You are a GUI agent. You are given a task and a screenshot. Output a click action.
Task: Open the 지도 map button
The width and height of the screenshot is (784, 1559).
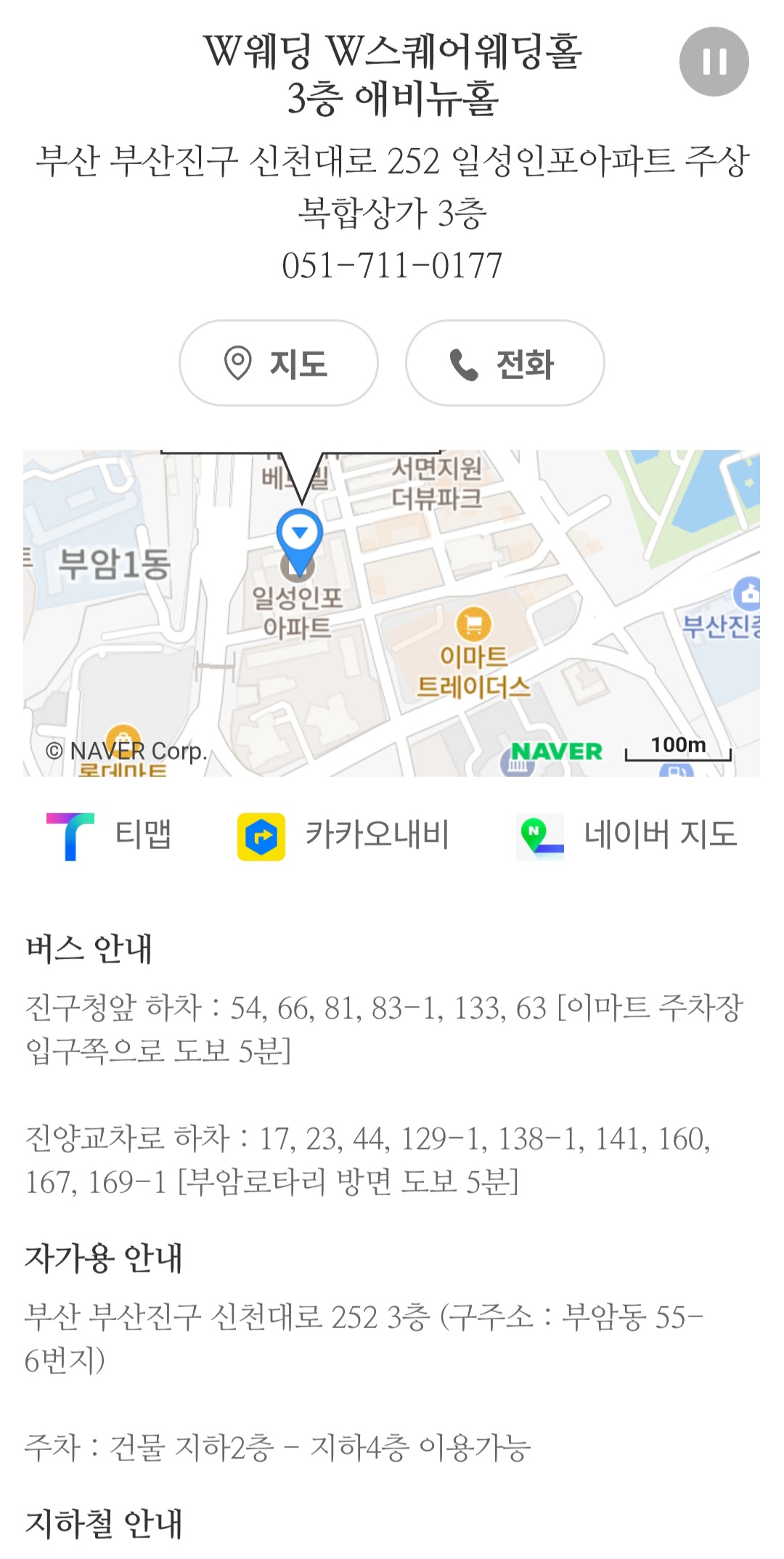(x=279, y=363)
